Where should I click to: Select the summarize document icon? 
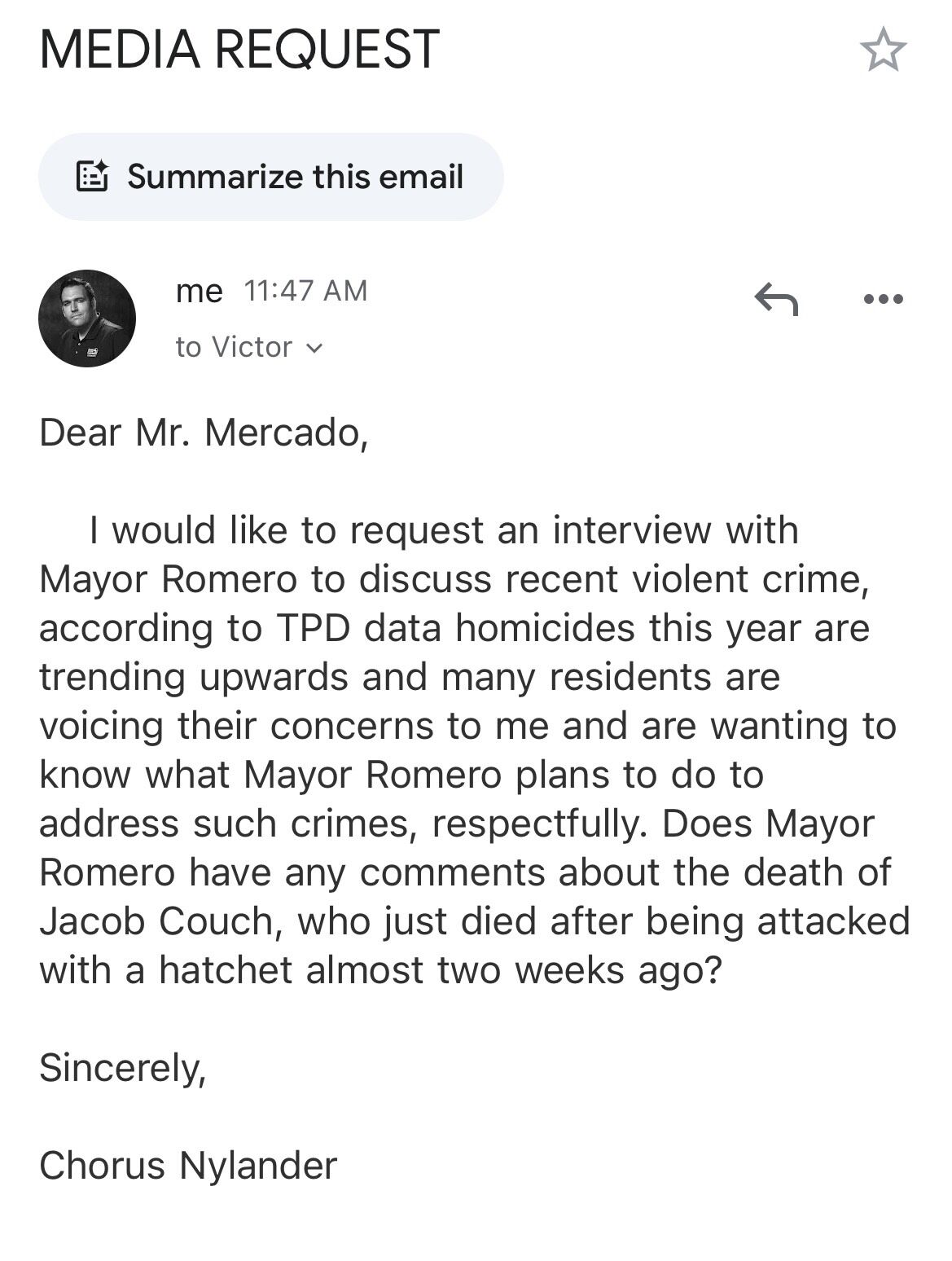92,174
